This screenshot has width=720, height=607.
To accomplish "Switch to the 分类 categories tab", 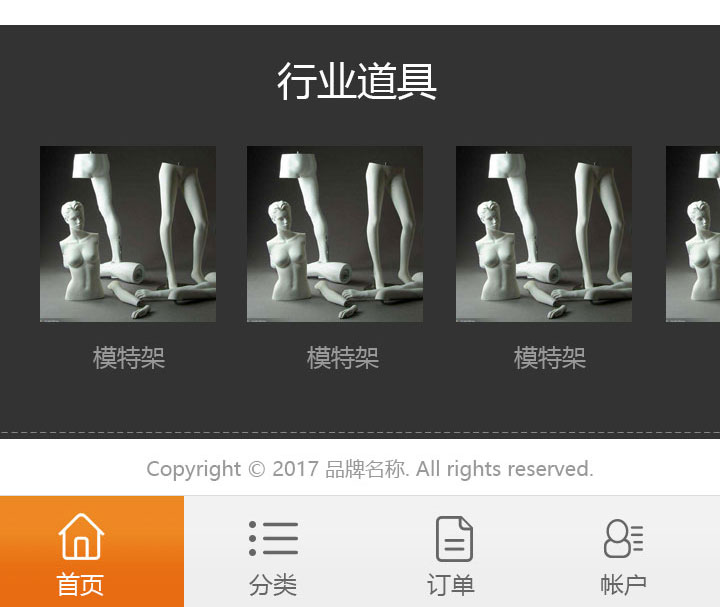I will (273, 551).
